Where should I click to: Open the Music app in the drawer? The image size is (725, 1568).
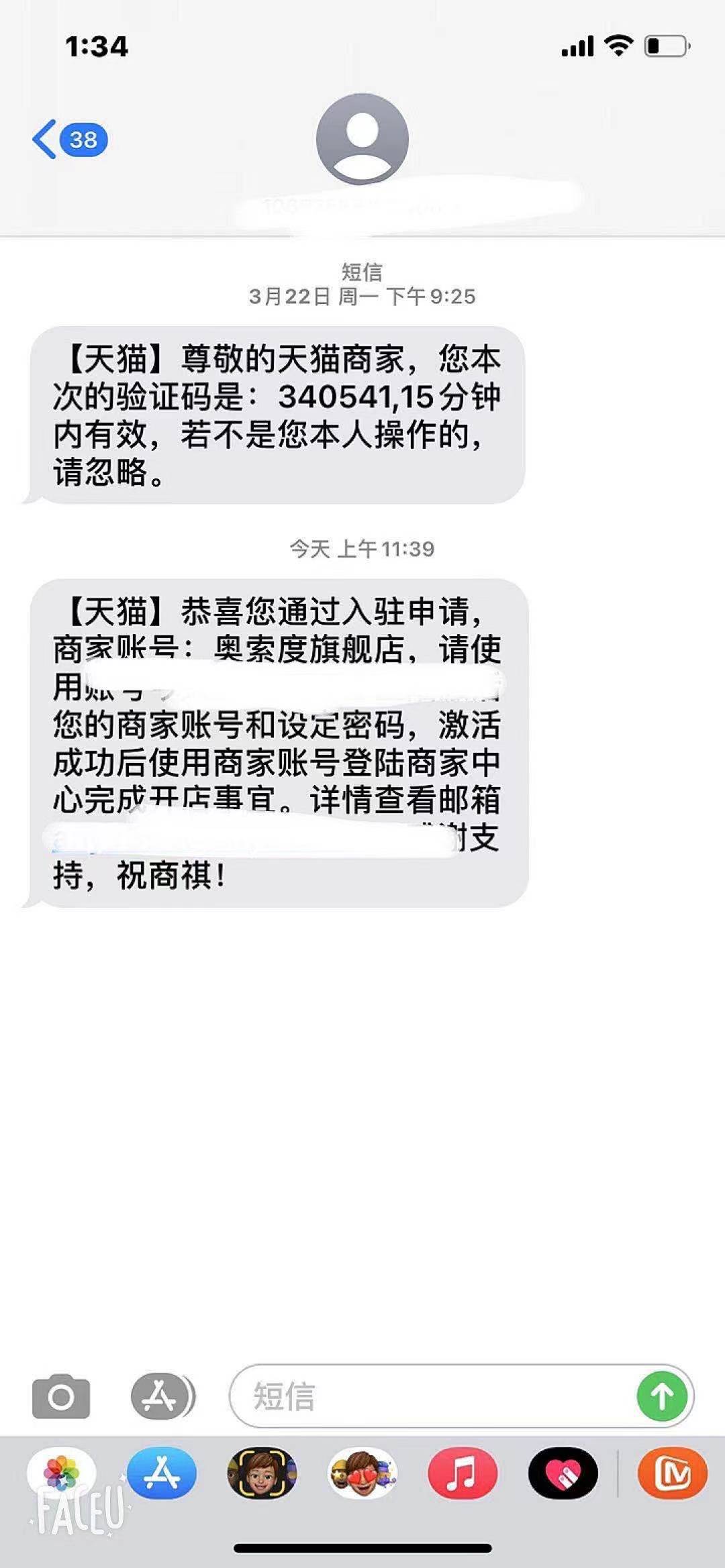click(463, 1473)
